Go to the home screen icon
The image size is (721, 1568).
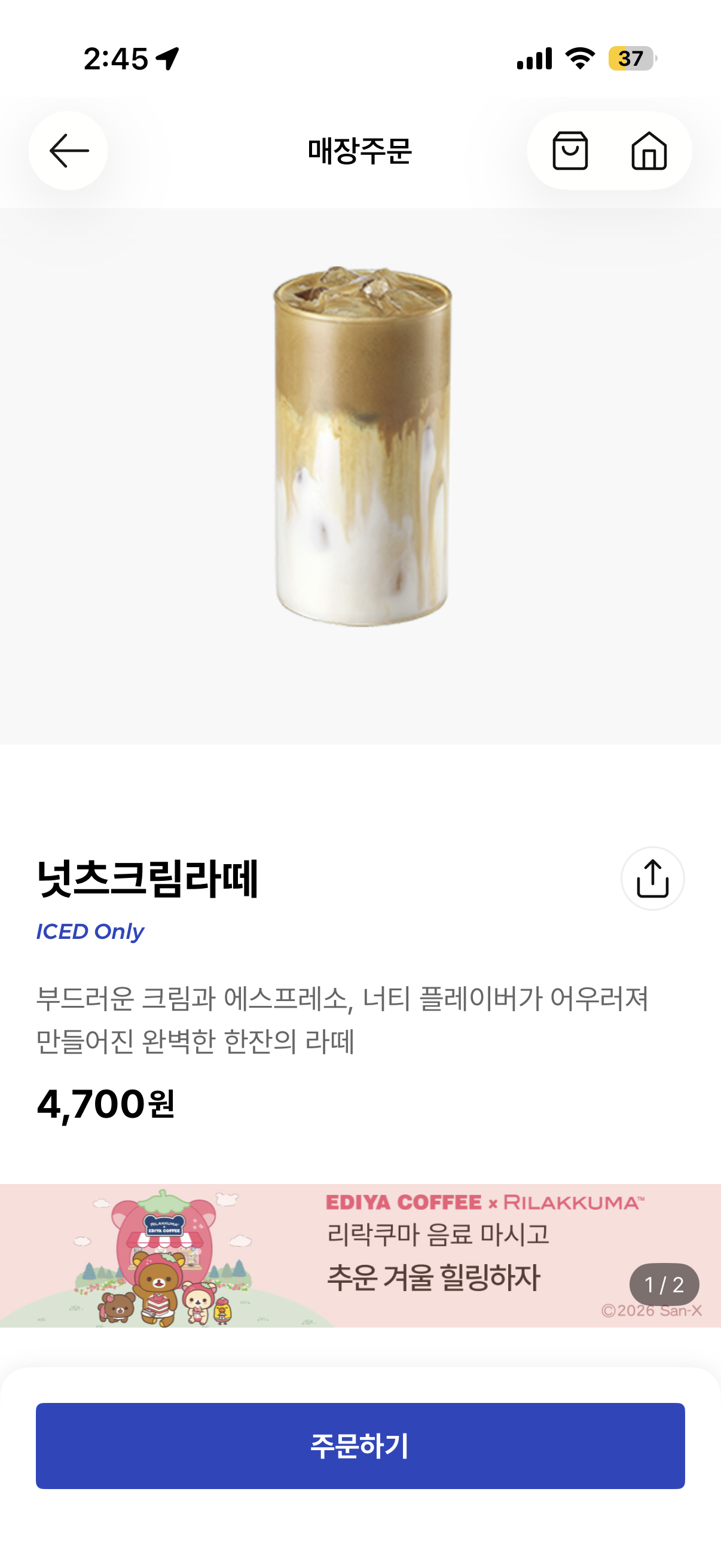[649, 151]
